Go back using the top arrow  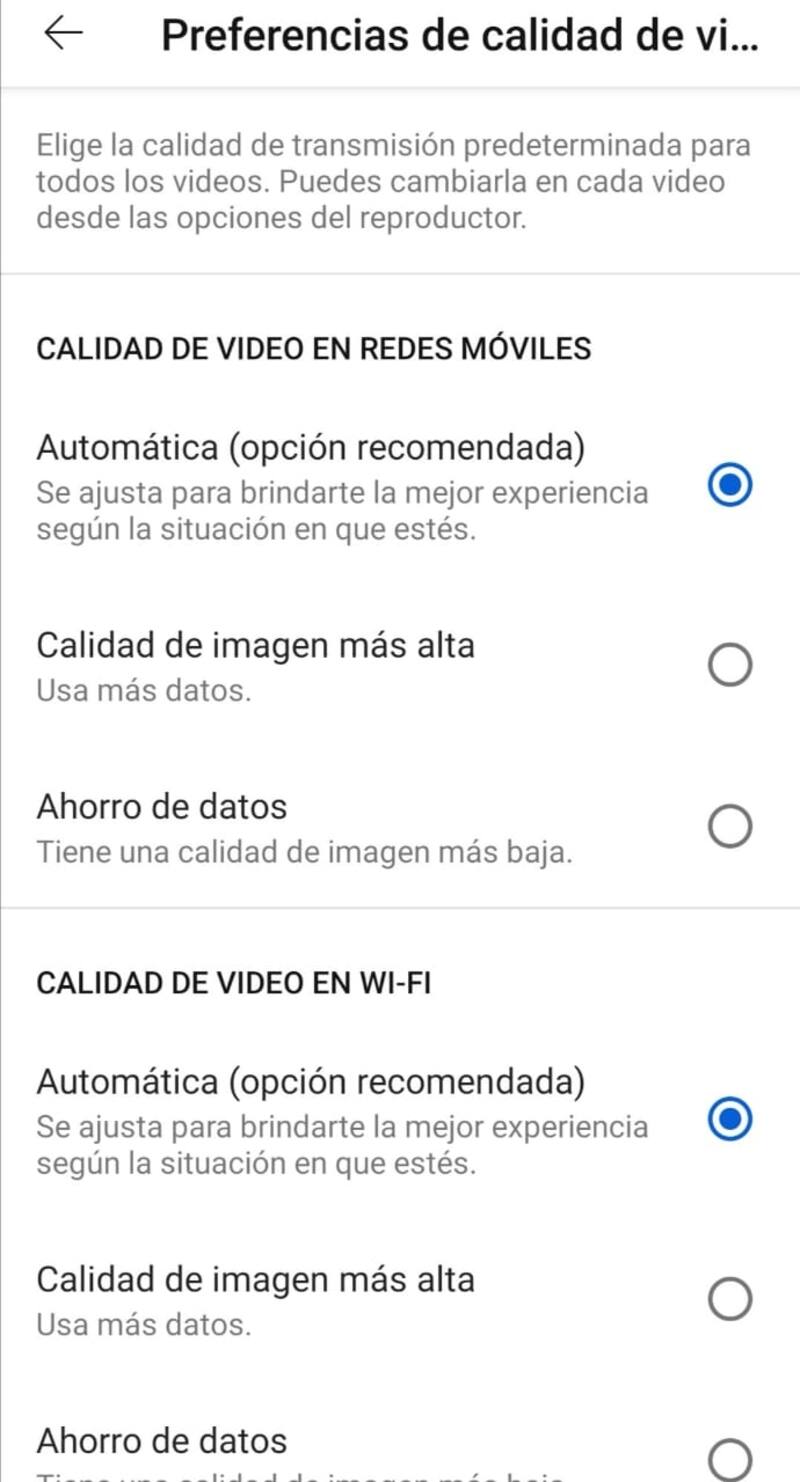tap(63, 35)
